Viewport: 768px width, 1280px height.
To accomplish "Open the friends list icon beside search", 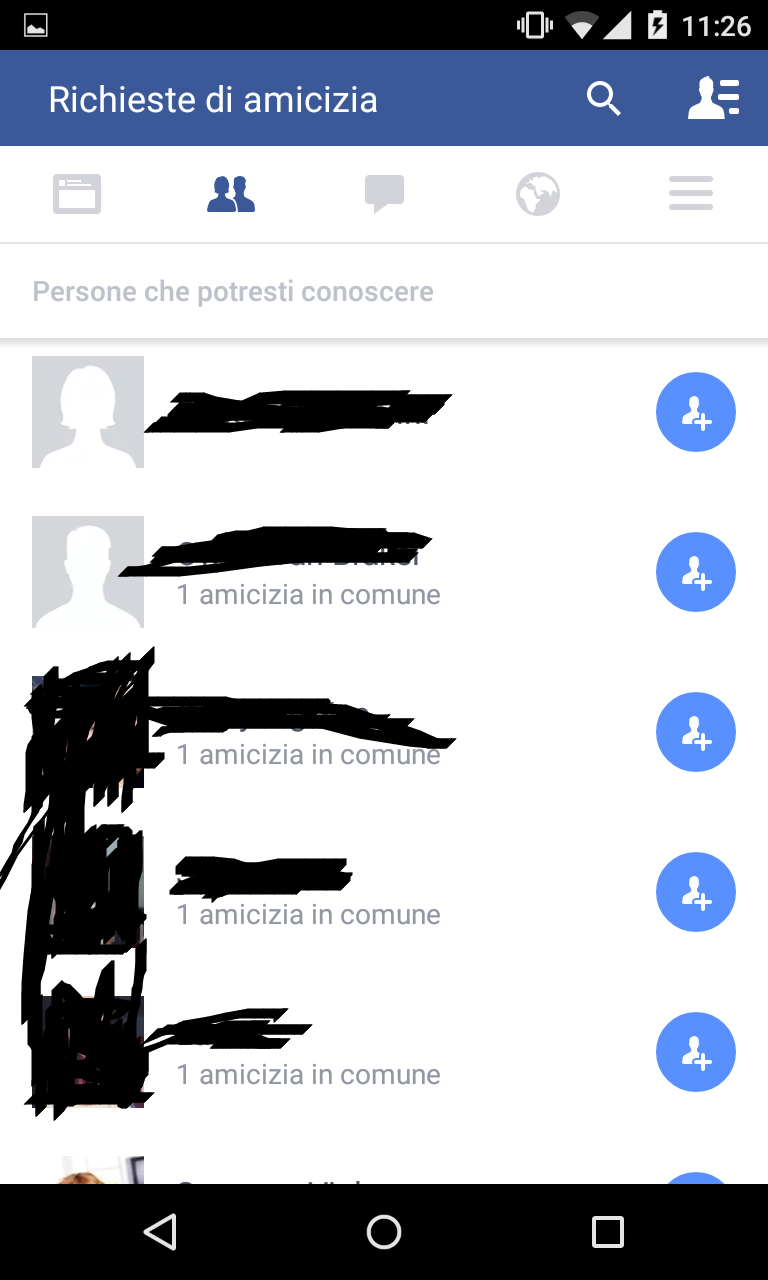I will 714,99.
